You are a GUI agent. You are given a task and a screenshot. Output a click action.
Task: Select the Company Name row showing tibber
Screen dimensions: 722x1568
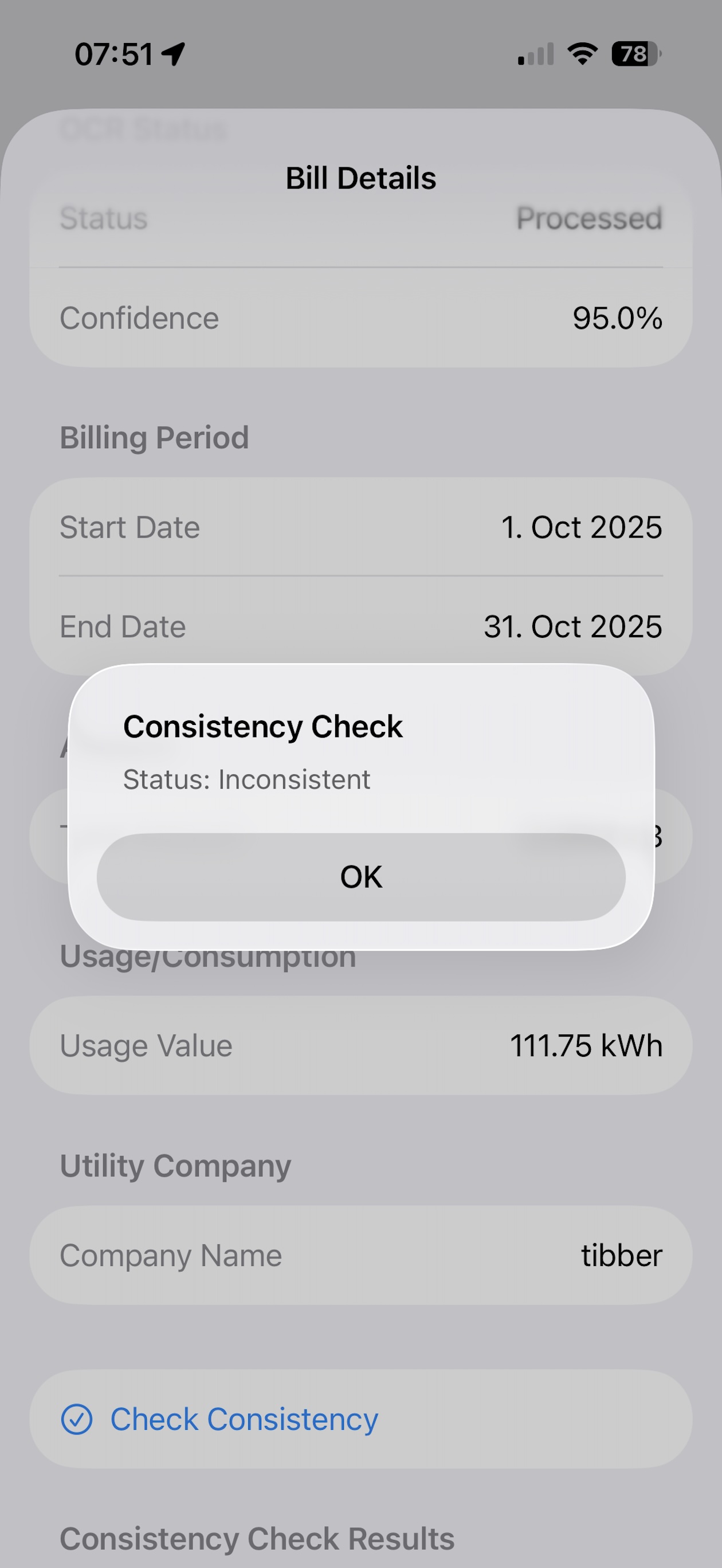point(361,1255)
